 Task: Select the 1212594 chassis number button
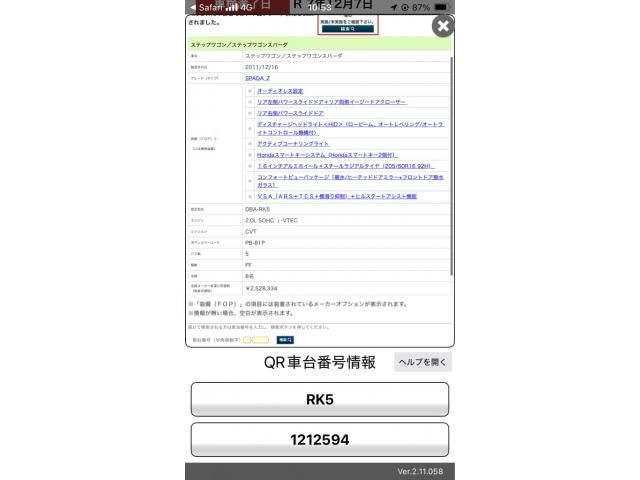click(319, 439)
